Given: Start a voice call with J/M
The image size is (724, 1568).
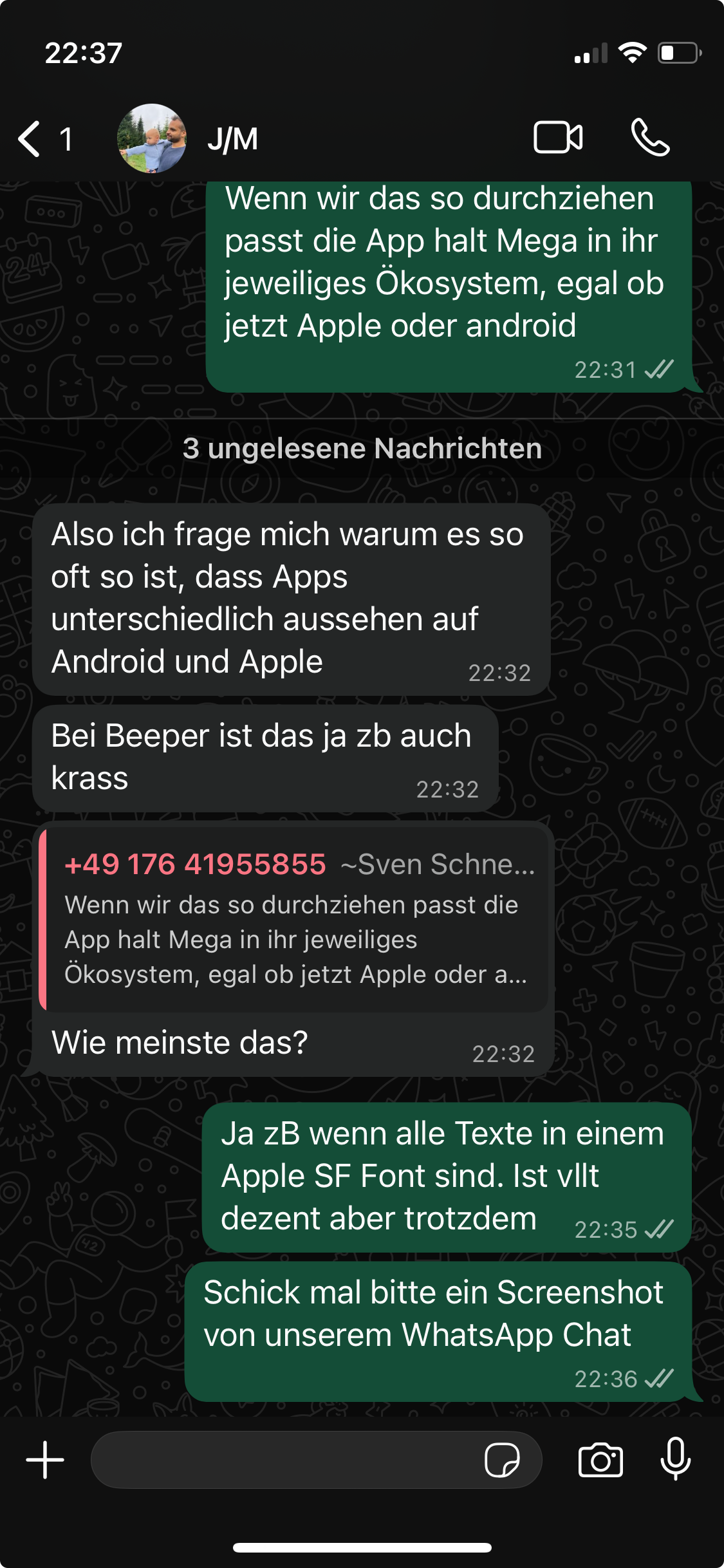Looking at the screenshot, I should click(650, 138).
